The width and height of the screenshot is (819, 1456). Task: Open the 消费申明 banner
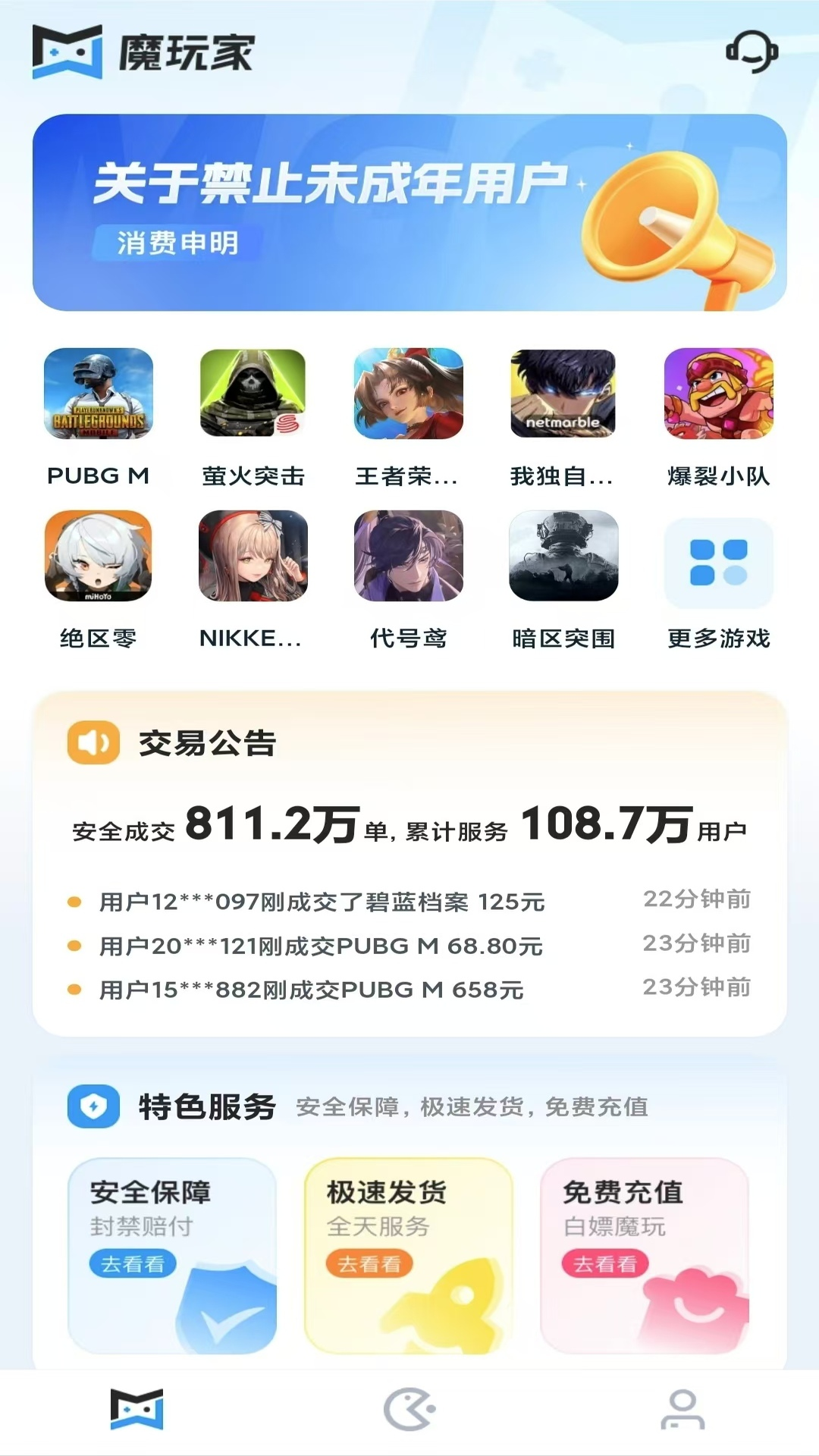(409, 211)
